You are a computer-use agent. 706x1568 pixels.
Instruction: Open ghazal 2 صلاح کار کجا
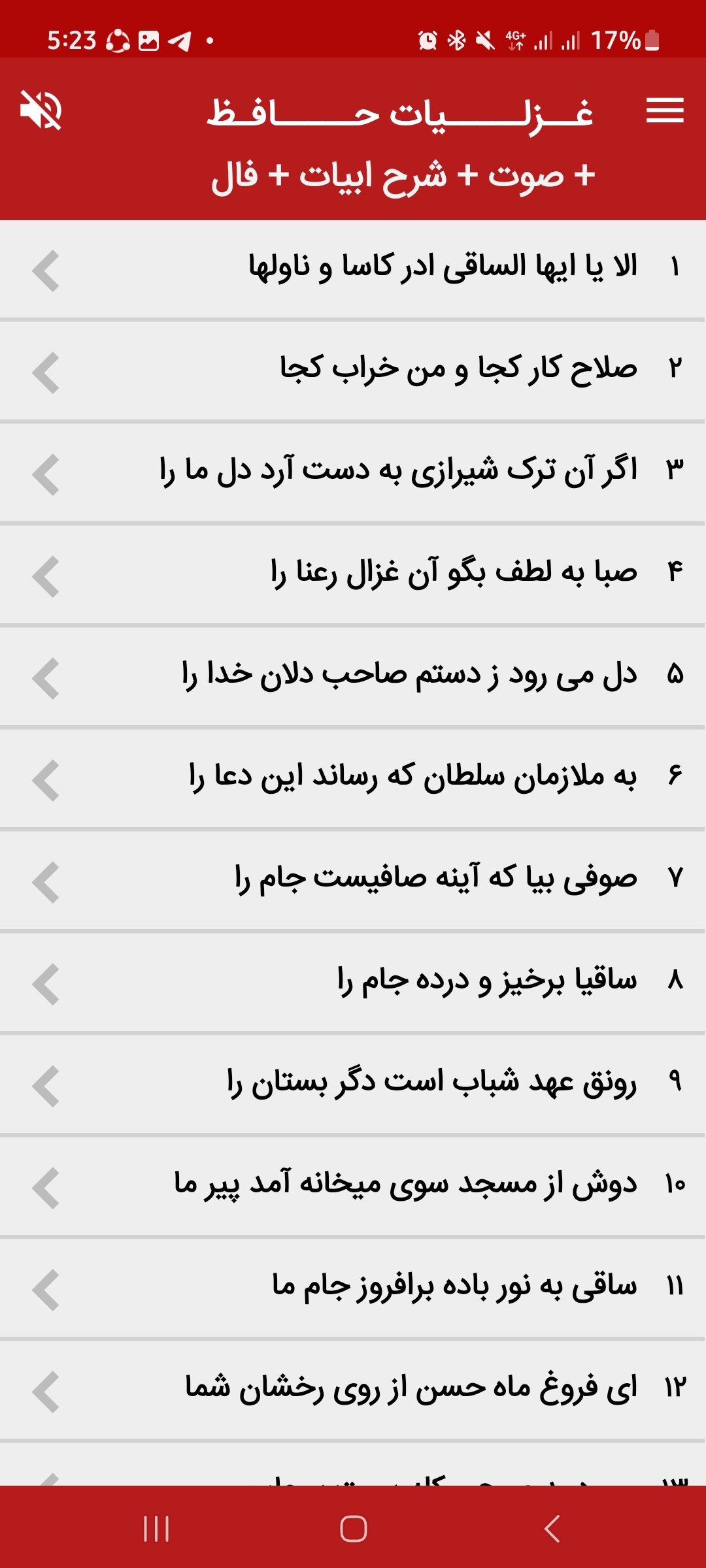353,371
